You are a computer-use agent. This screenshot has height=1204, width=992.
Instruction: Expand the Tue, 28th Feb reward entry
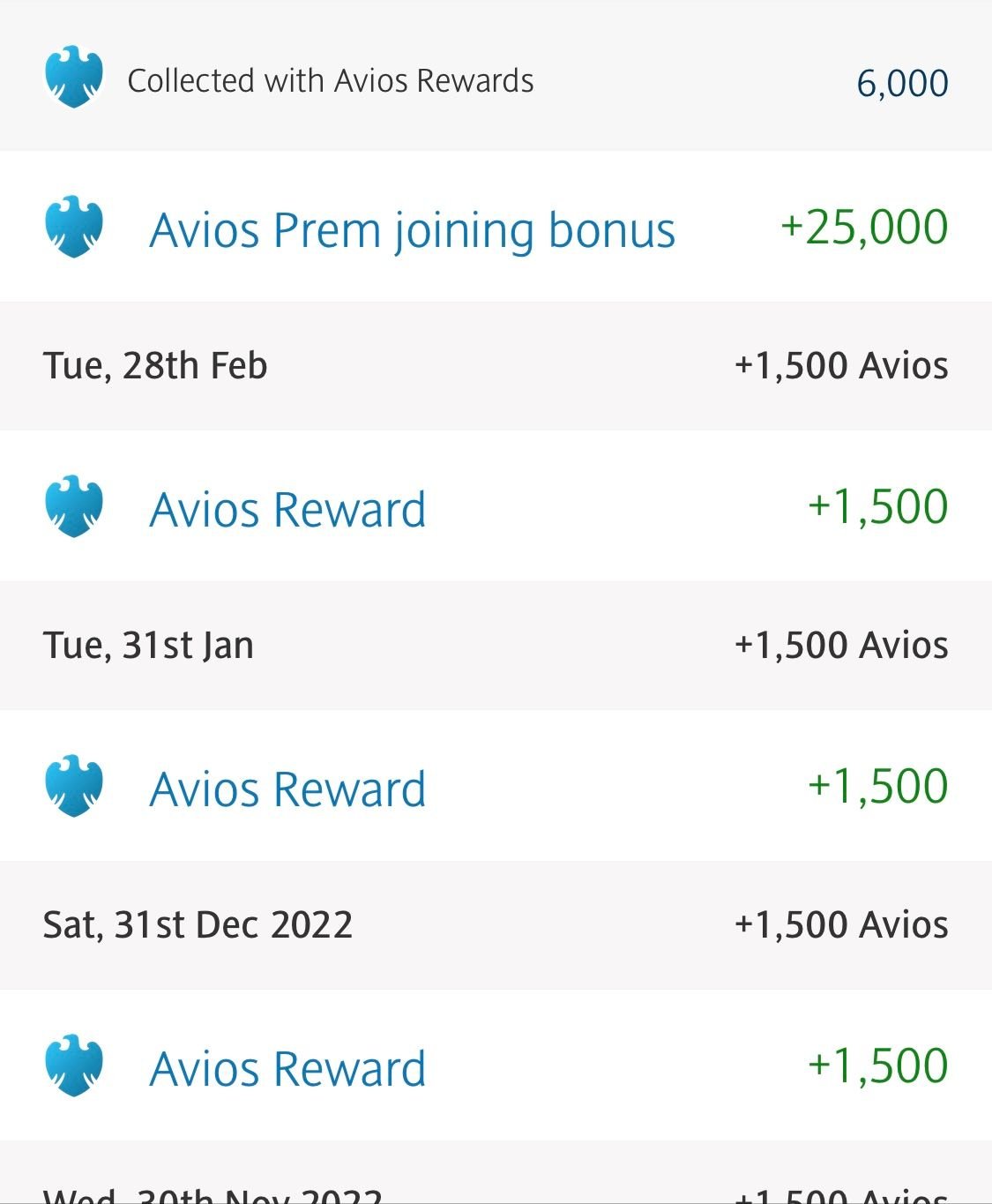[x=496, y=365]
